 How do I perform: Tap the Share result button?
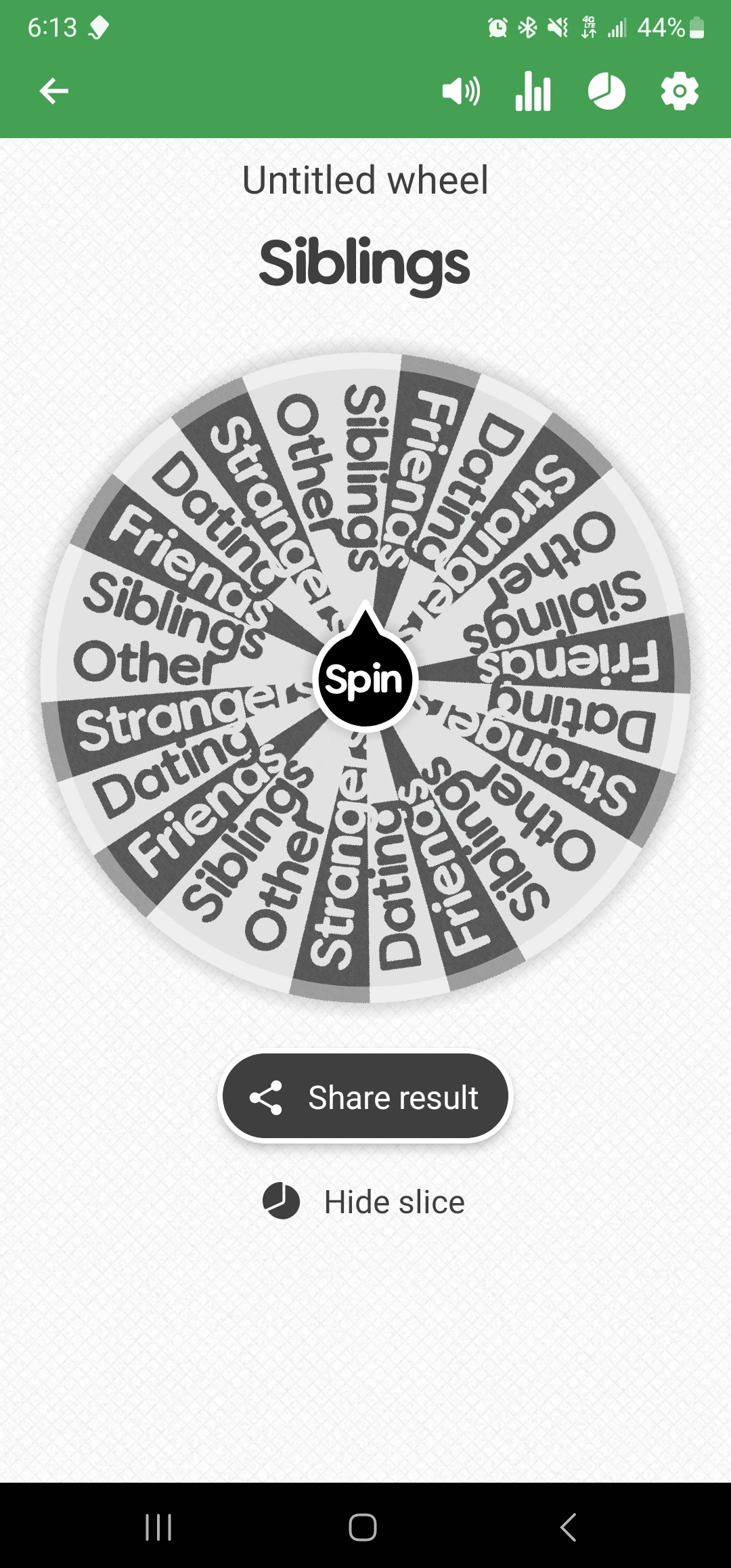point(365,1097)
